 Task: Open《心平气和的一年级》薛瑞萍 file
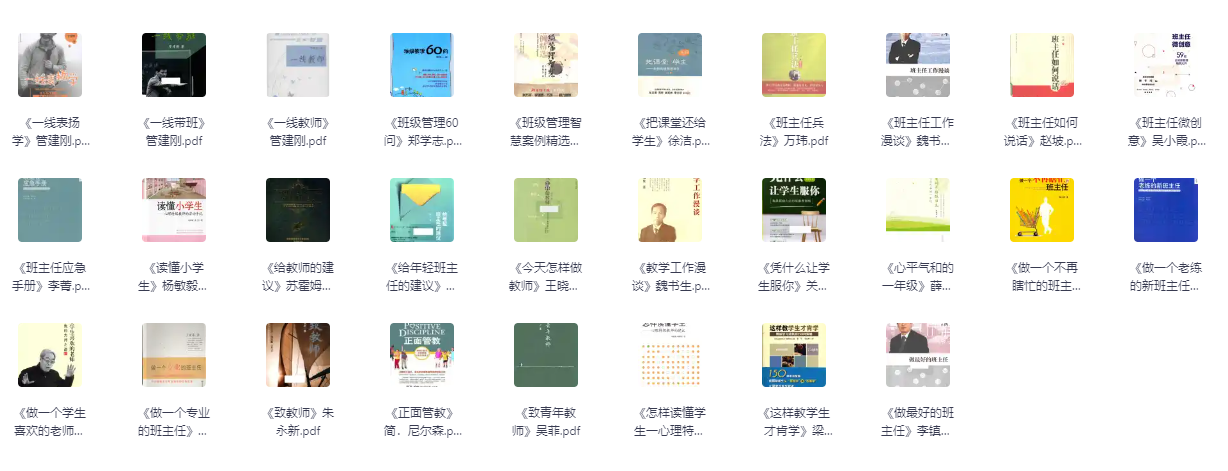(x=918, y=210)
